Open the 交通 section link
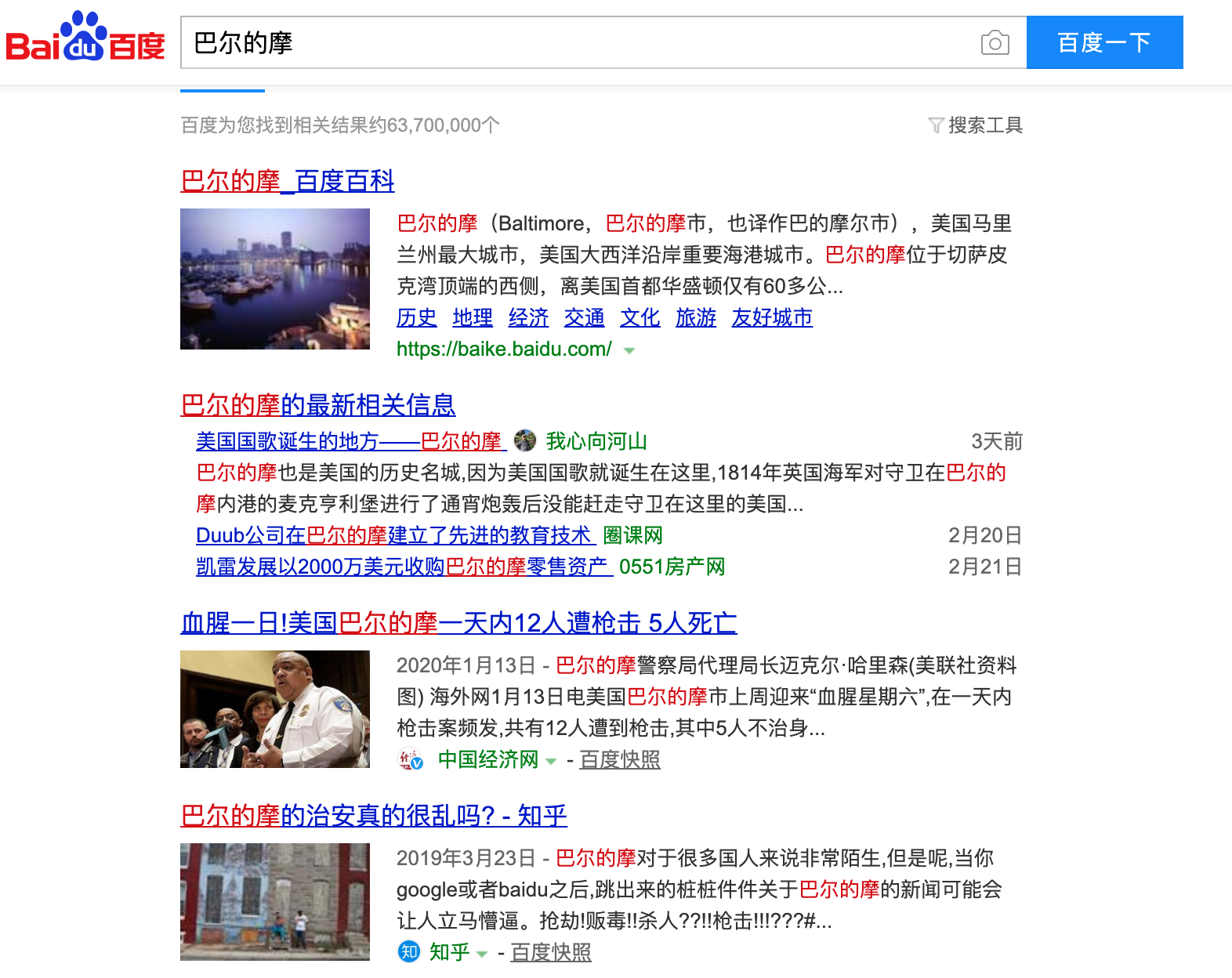1232x978 pixels. [x=584, y=317]
